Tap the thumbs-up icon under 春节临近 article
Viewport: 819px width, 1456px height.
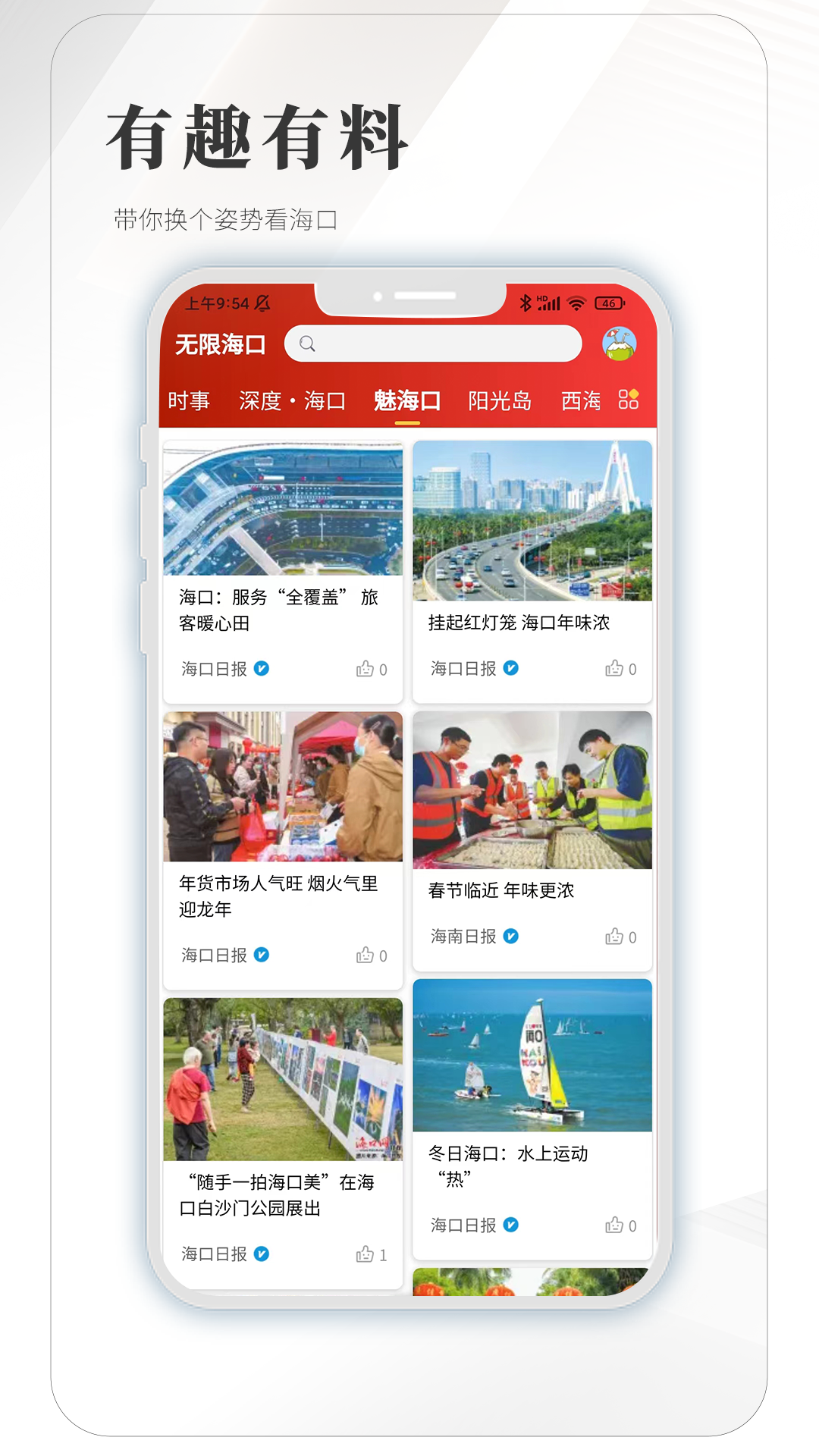pos(614,937)
